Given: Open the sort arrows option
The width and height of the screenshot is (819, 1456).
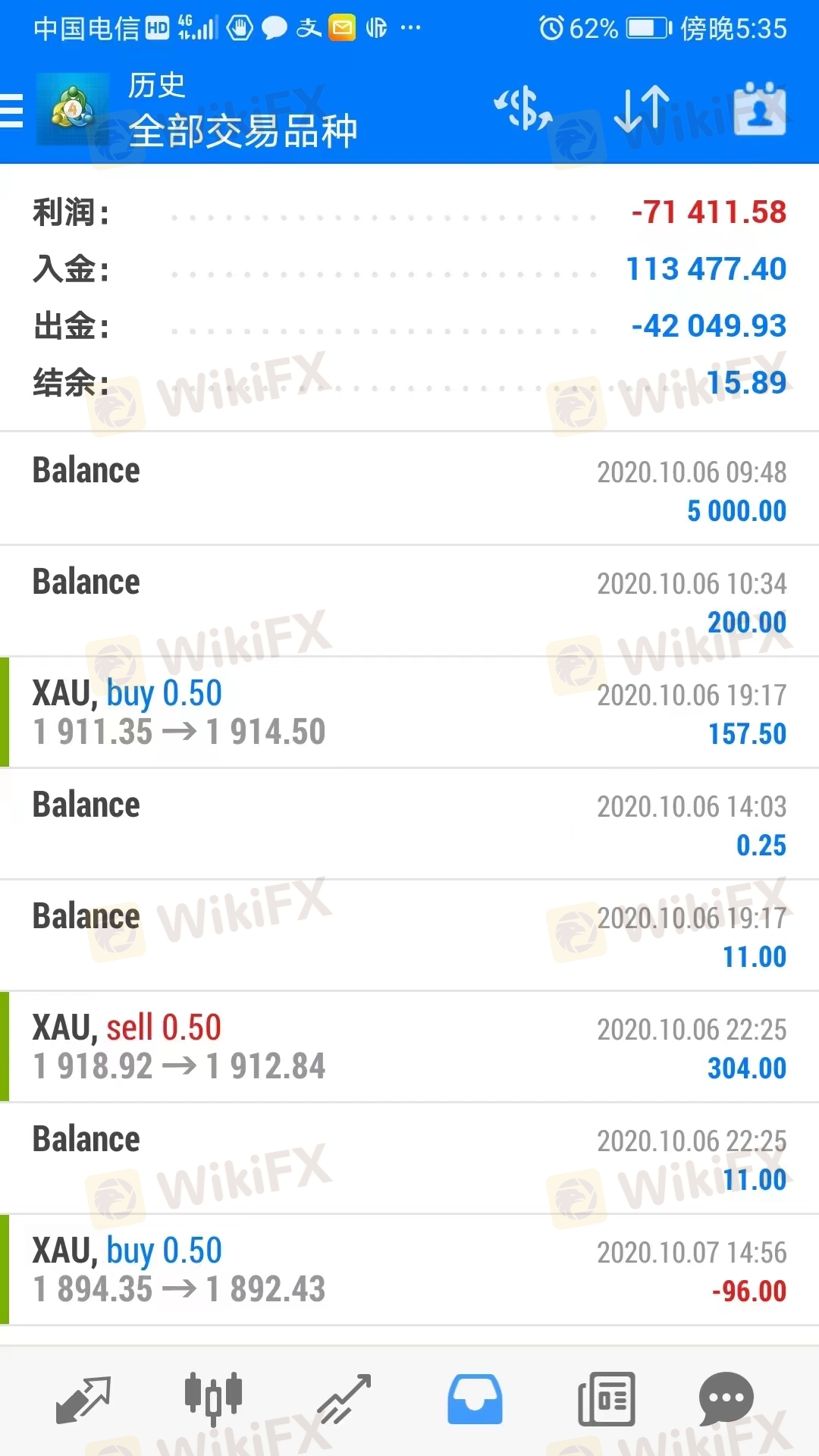Looking at the screenshot, I should pos(642,109).
